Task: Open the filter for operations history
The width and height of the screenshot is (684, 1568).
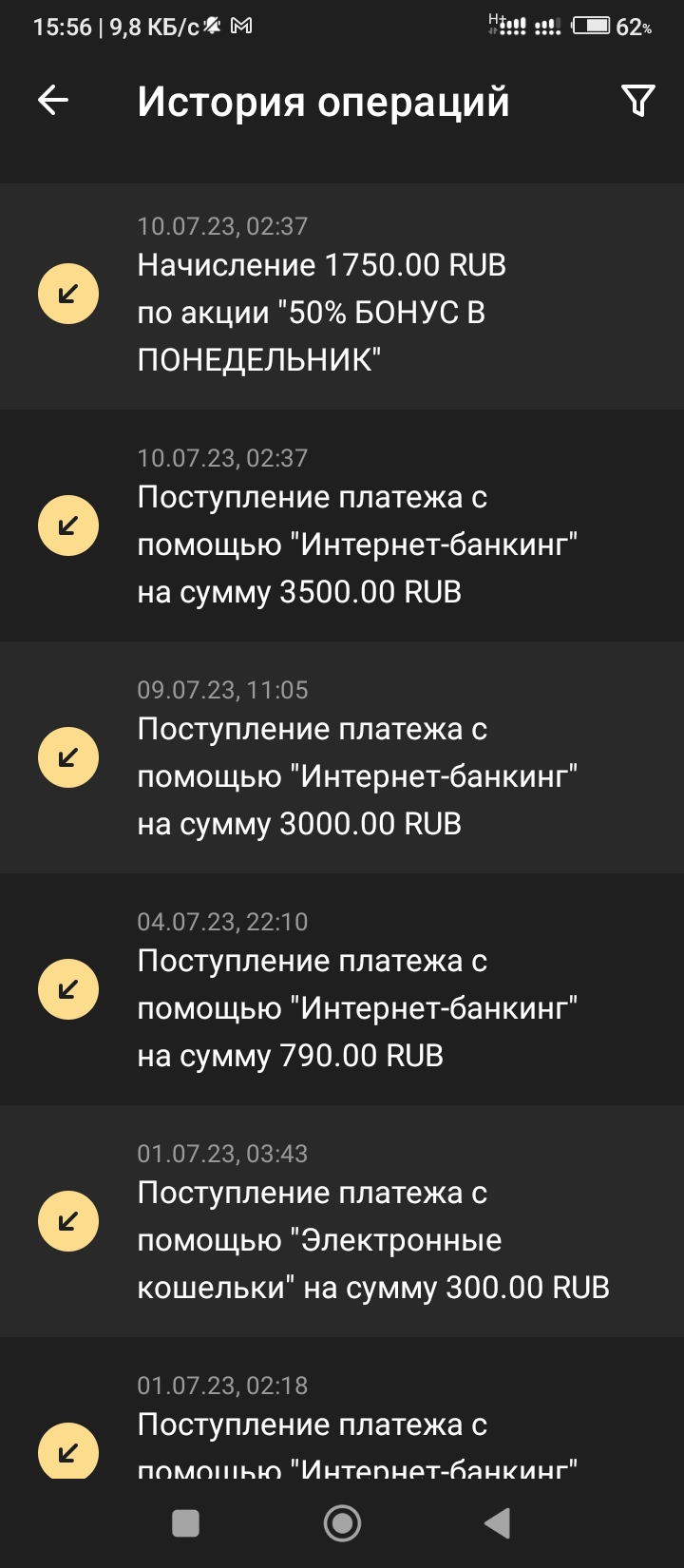Action: 637,100
